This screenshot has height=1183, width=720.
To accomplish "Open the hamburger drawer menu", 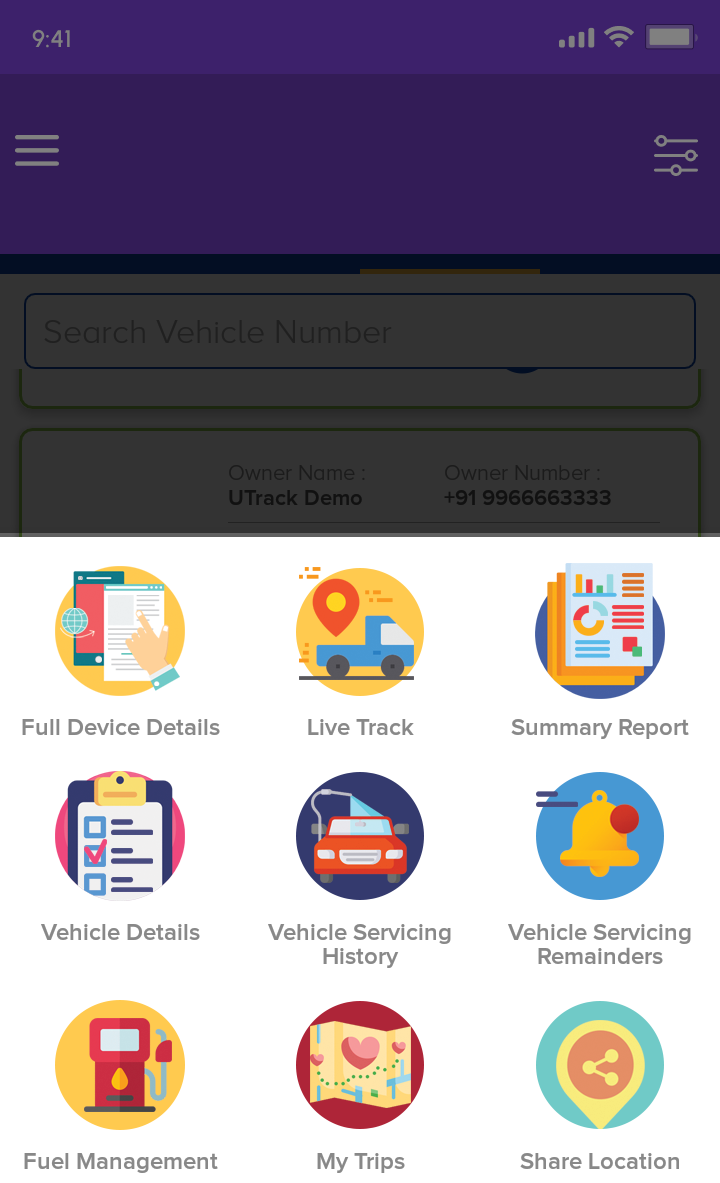I will pos(37,150).
